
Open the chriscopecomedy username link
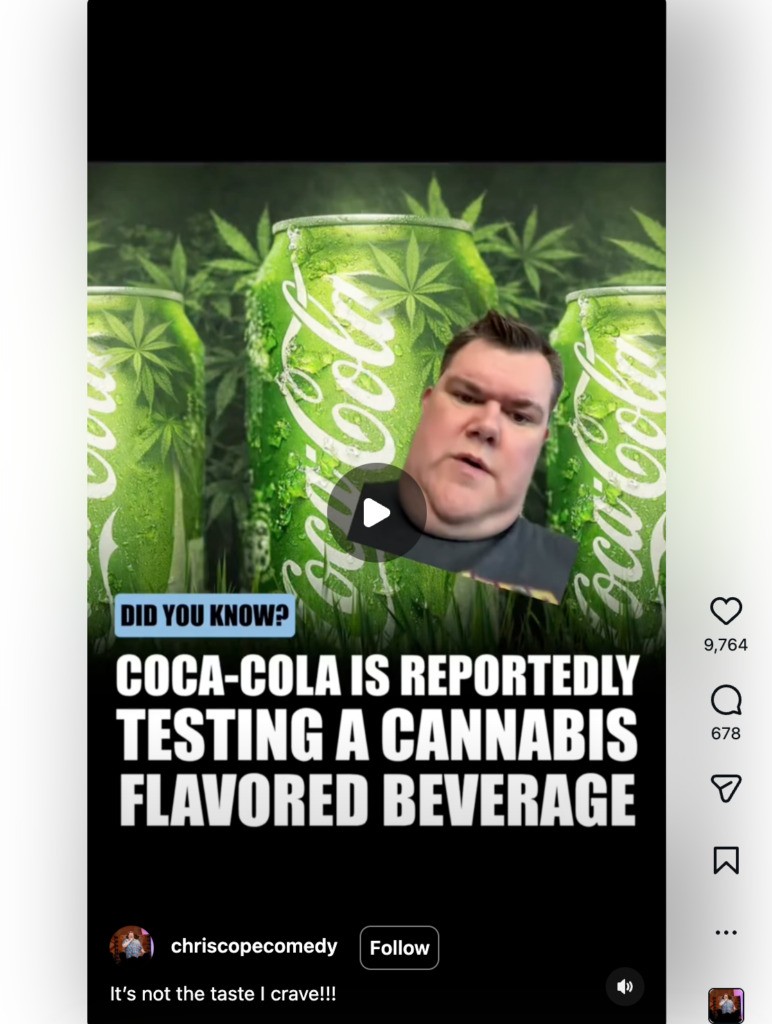click(x=254, y=946)
